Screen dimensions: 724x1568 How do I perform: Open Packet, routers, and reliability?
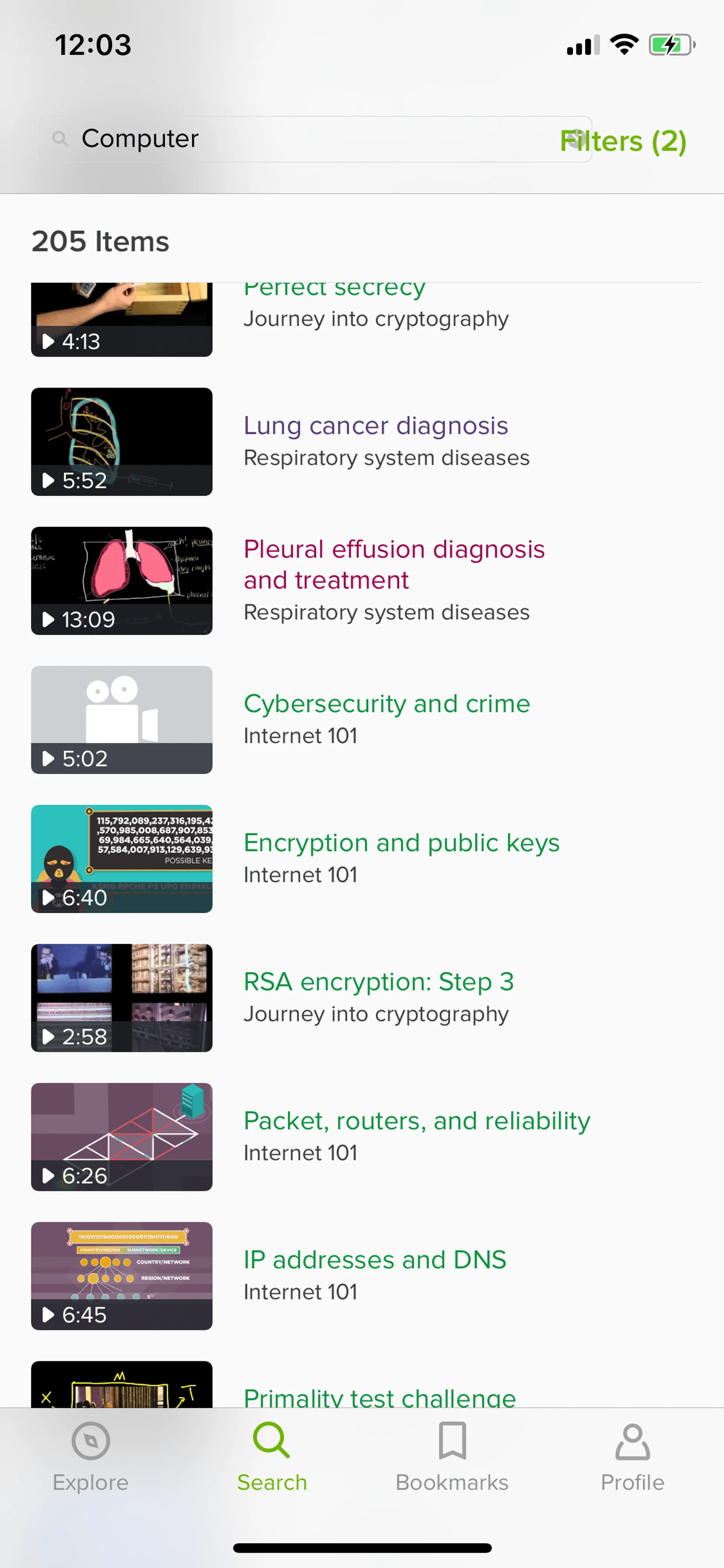(416, 1121)
